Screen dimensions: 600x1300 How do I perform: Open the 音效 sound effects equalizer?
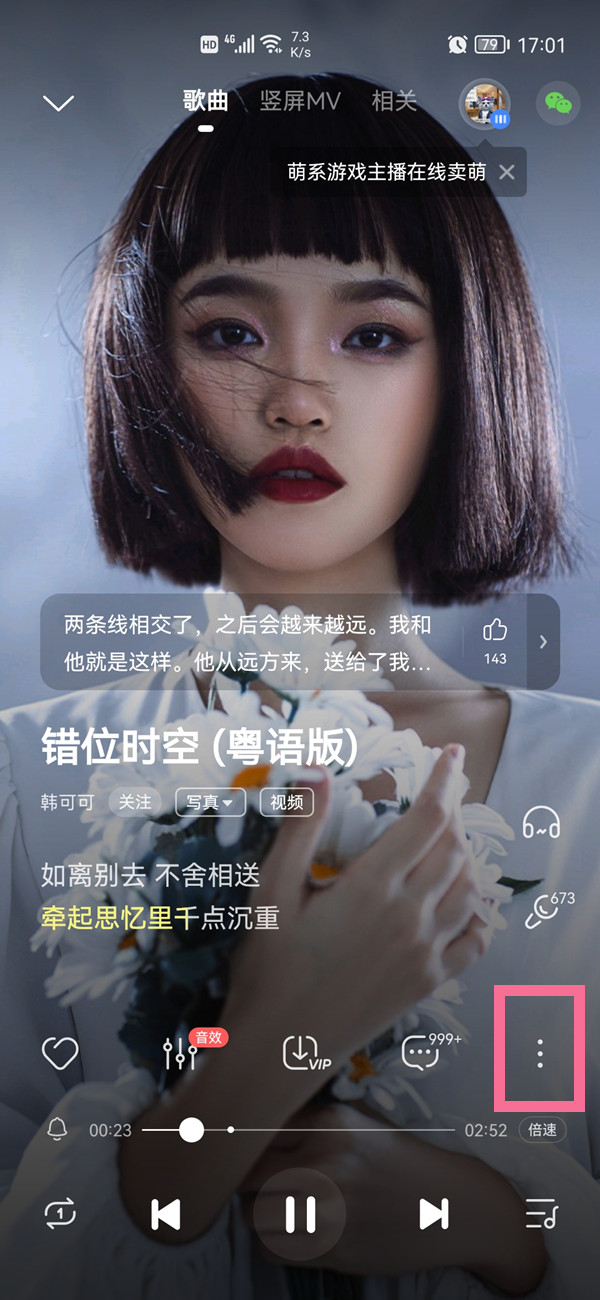(181, 1052)
